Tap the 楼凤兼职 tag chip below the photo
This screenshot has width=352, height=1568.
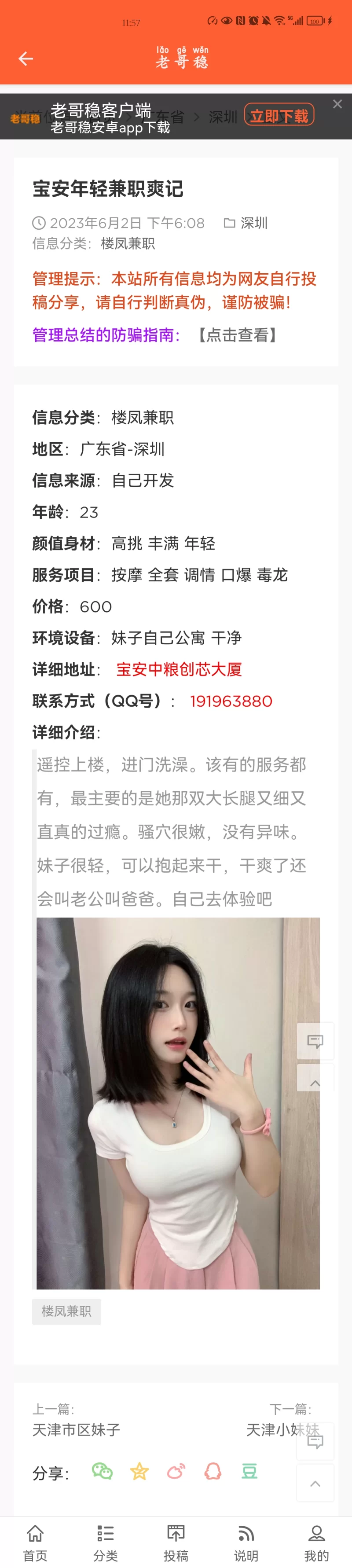point(66,1311)
